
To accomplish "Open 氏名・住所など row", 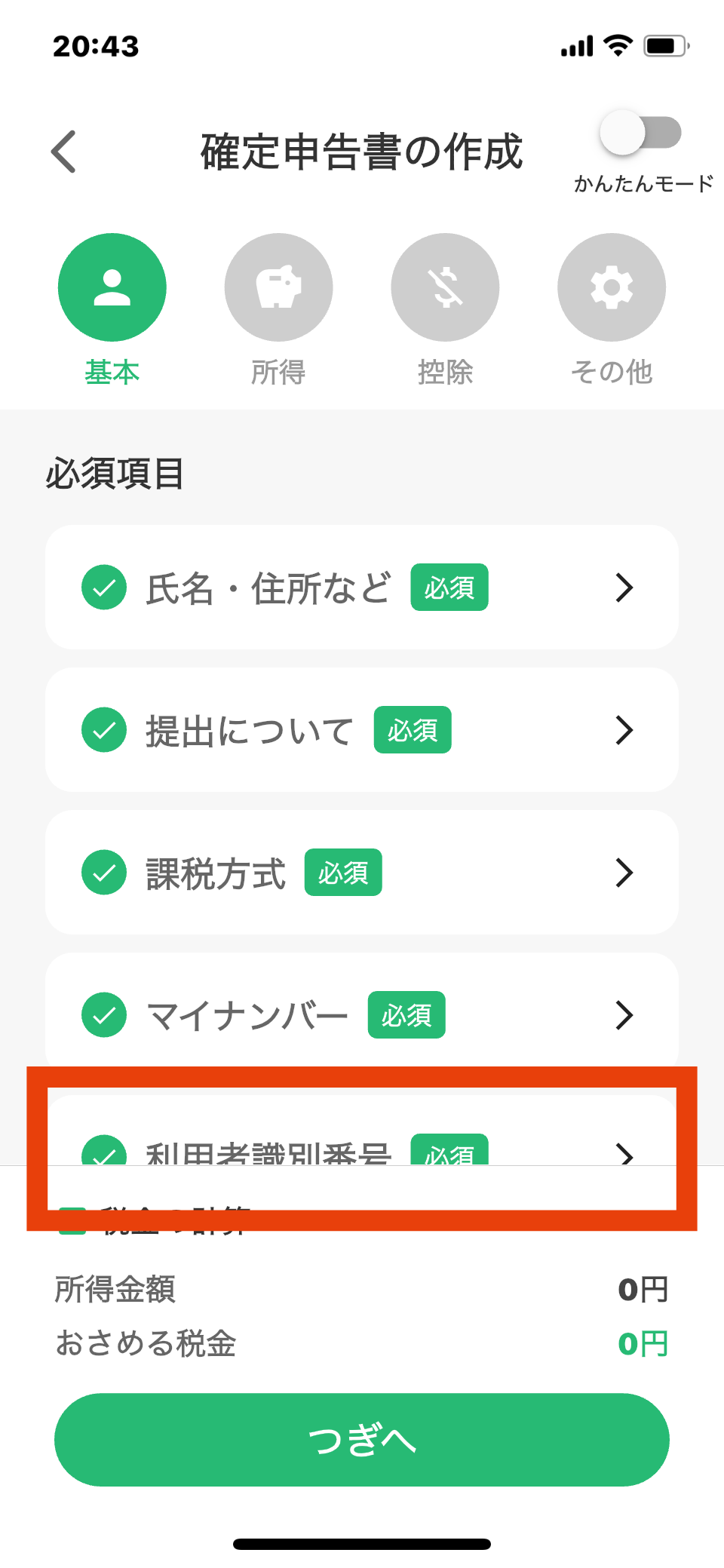I will point(362,588).
